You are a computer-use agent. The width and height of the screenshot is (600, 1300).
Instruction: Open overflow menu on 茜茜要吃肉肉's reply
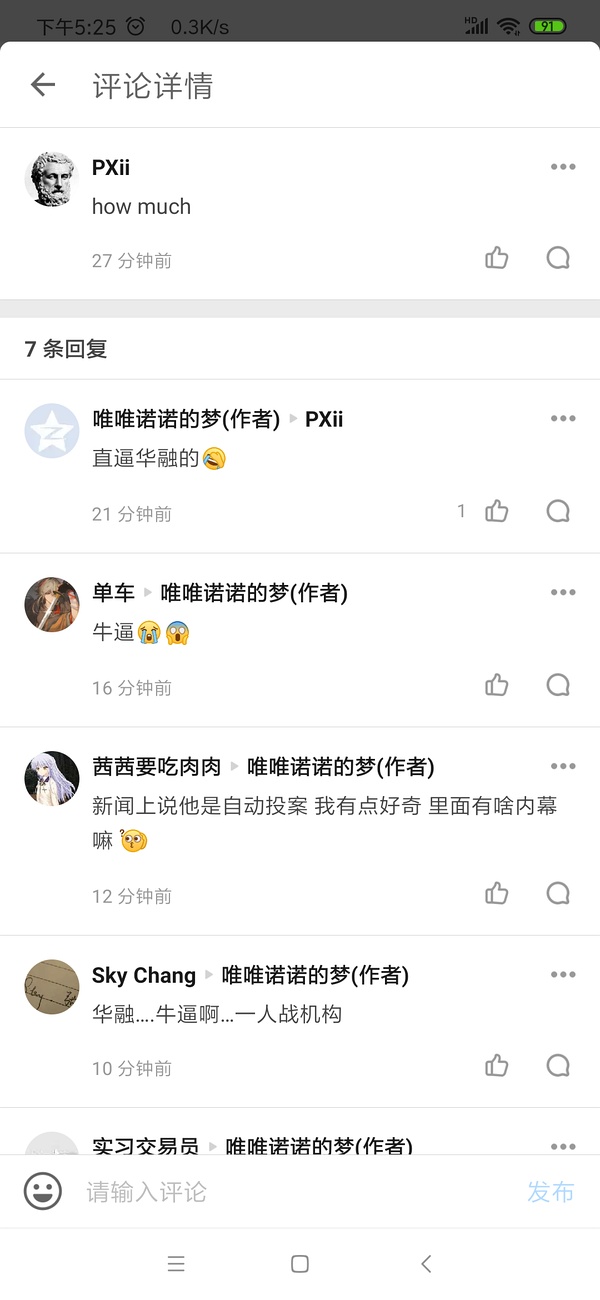[x=563, y=766]
